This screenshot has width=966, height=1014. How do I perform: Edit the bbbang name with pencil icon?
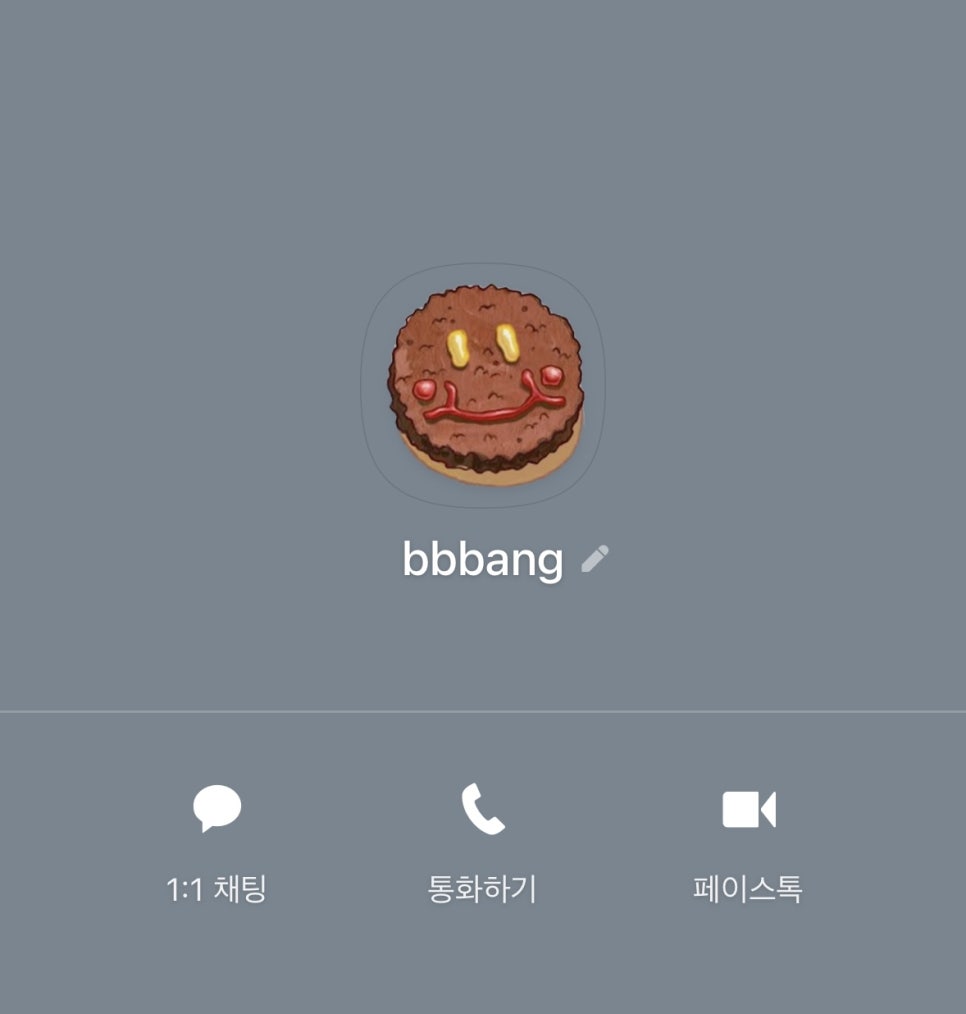[x=595, y=559]
